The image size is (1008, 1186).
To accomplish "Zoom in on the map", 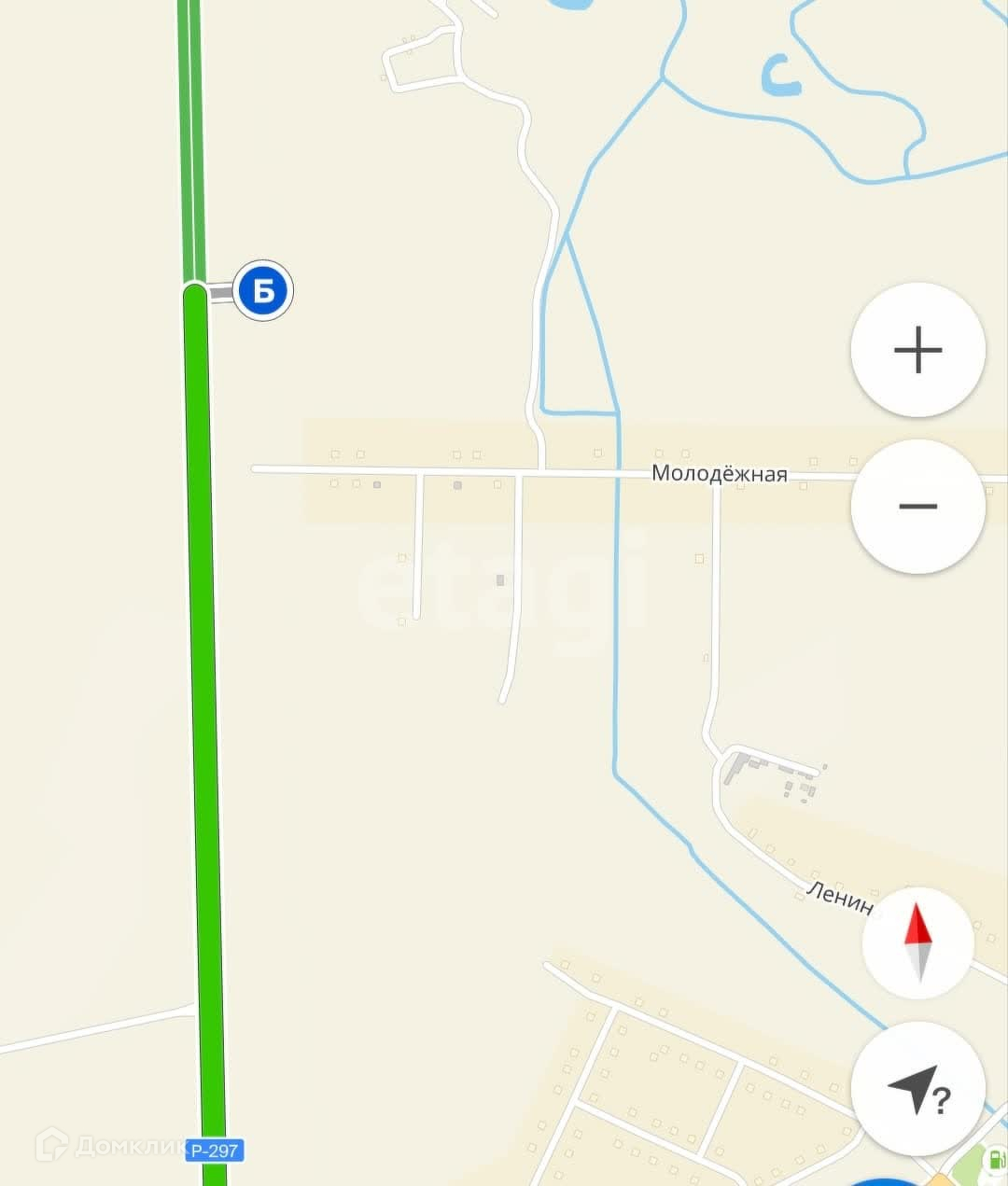I will (917, 350).
